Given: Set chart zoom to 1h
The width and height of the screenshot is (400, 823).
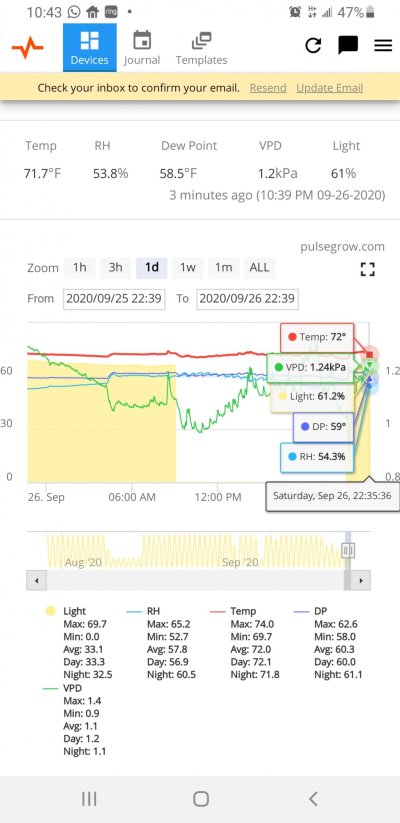Looking at the screenshot, I should pos(80,267).
